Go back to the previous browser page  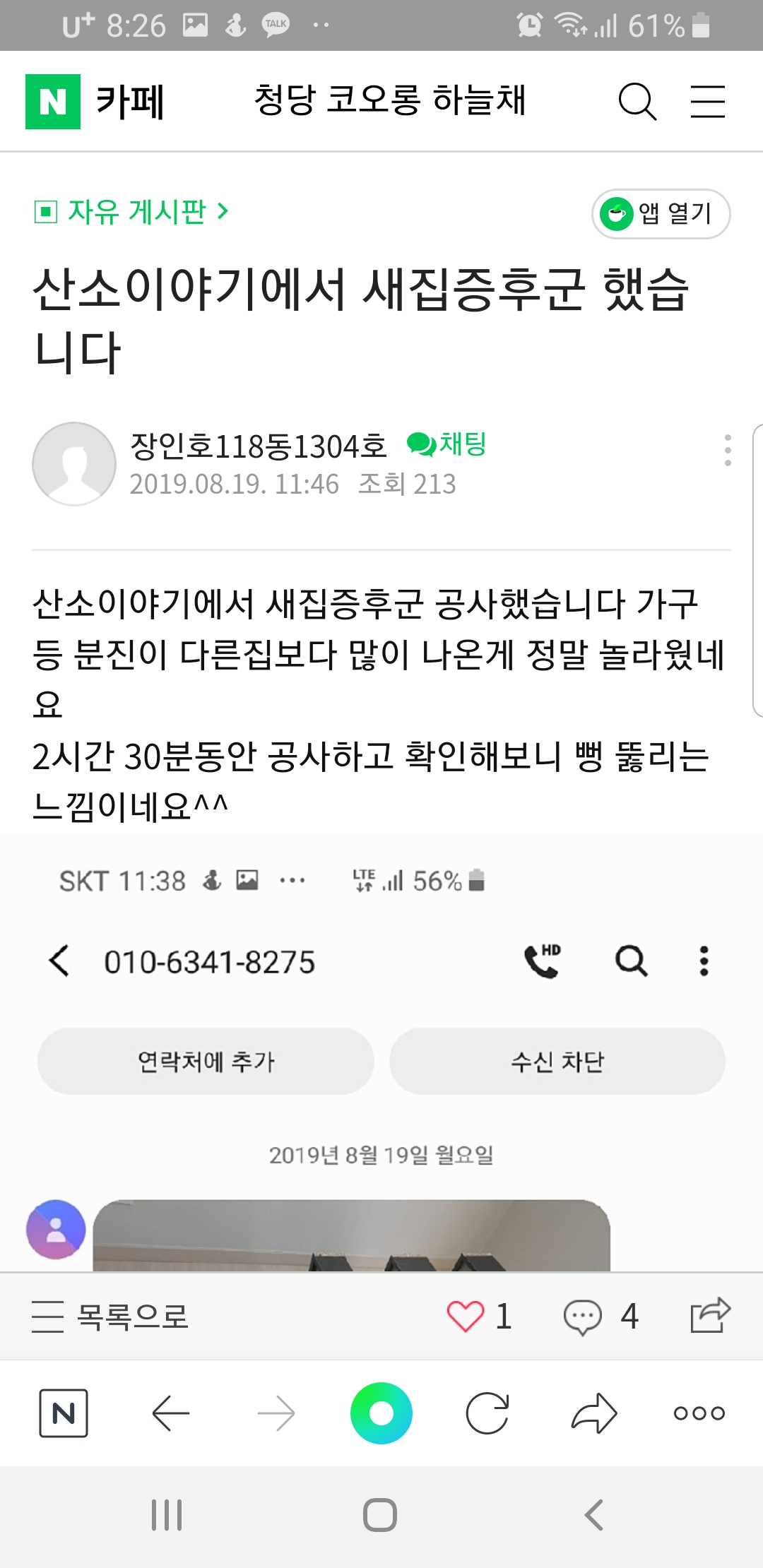coord(170,1413)
